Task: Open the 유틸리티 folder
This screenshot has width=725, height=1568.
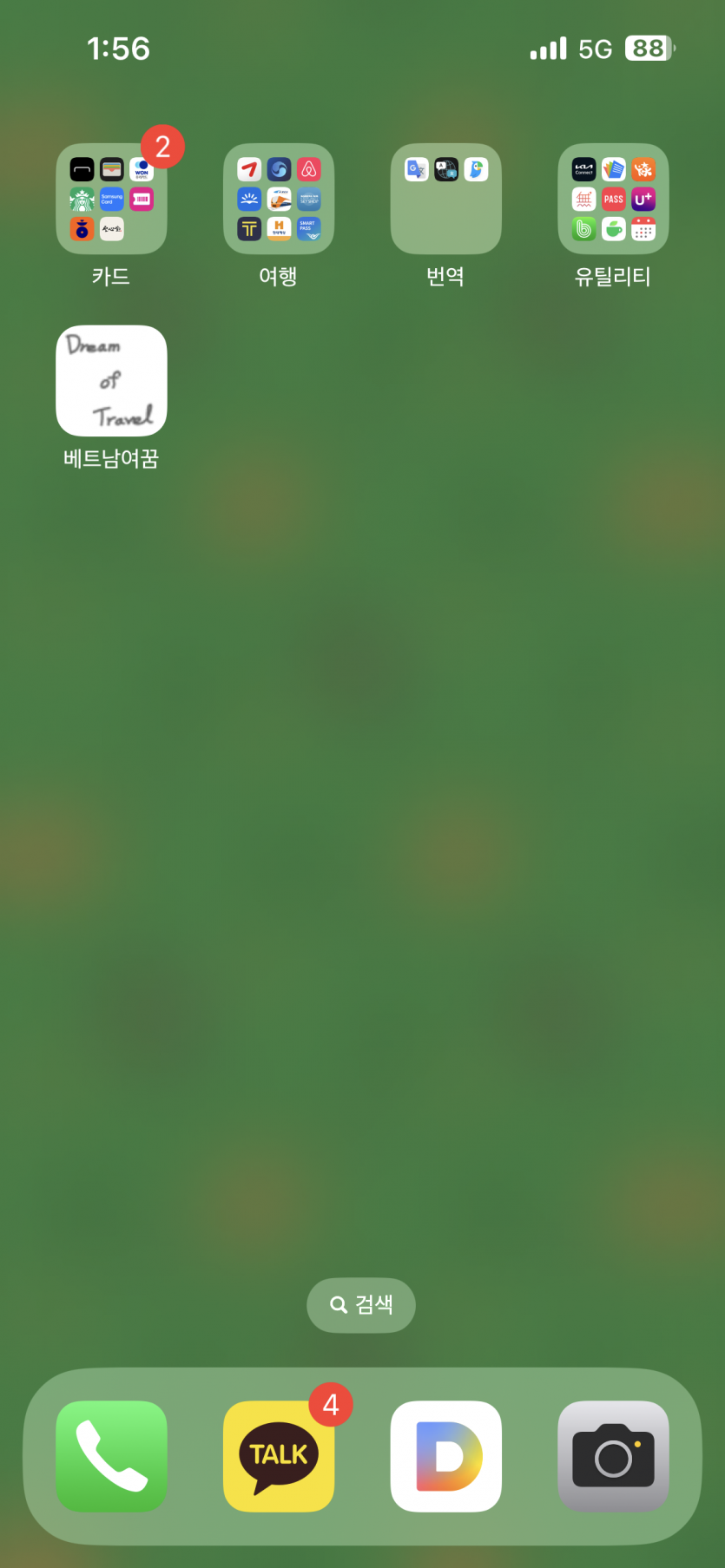Action: tap(613, 199)
